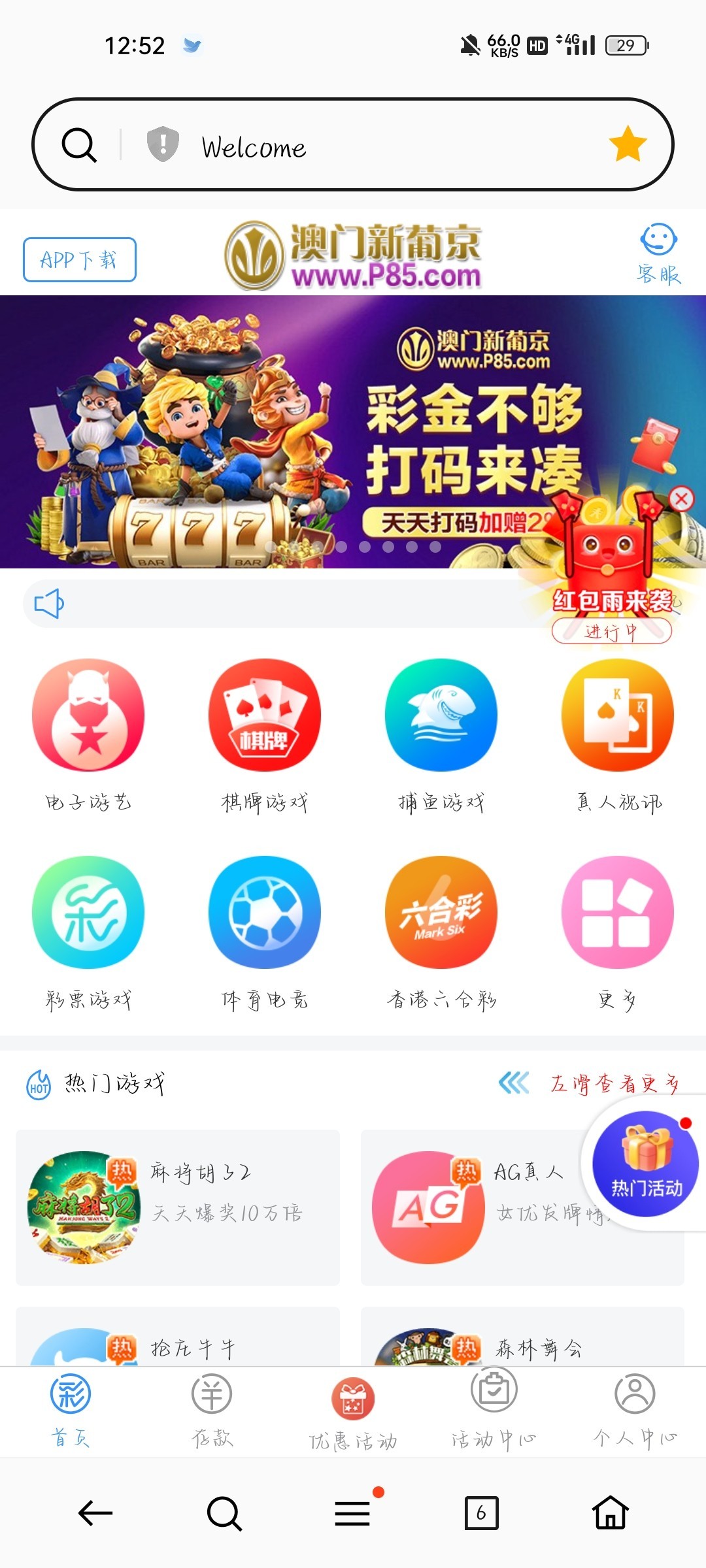Screen dimensions: 706x1568
Task: Open 香港六合彩 Mark Six
Action: (x=441, y=913)
